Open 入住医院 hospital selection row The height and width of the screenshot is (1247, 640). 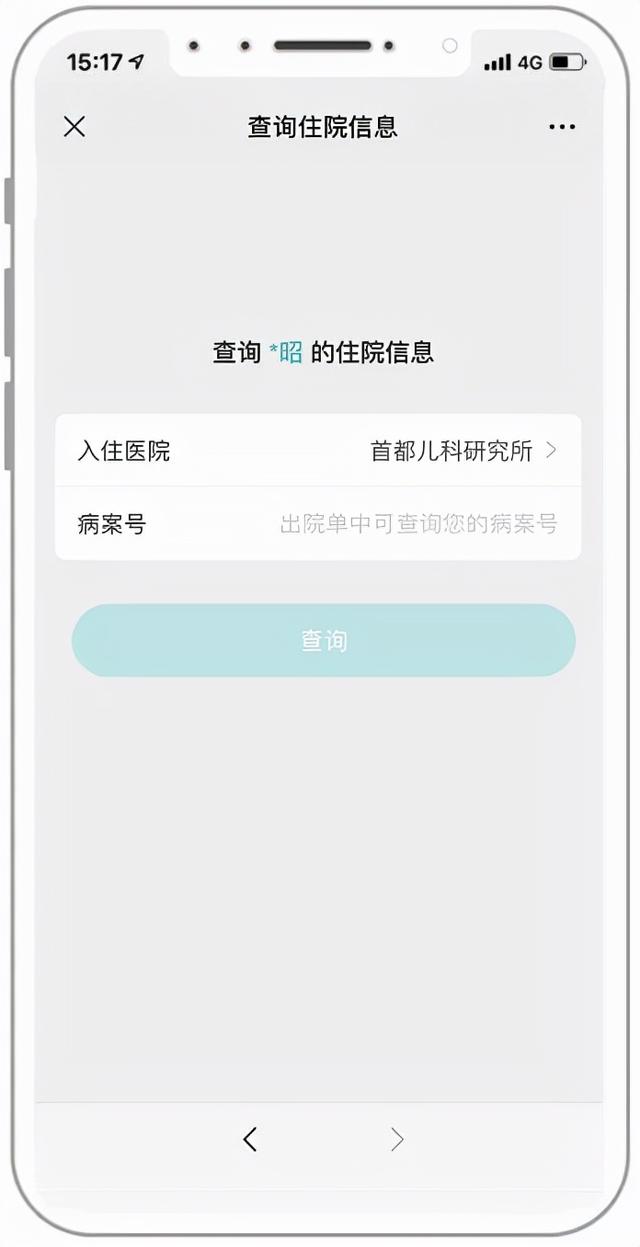pyautogui.click(x=318, y=451)
